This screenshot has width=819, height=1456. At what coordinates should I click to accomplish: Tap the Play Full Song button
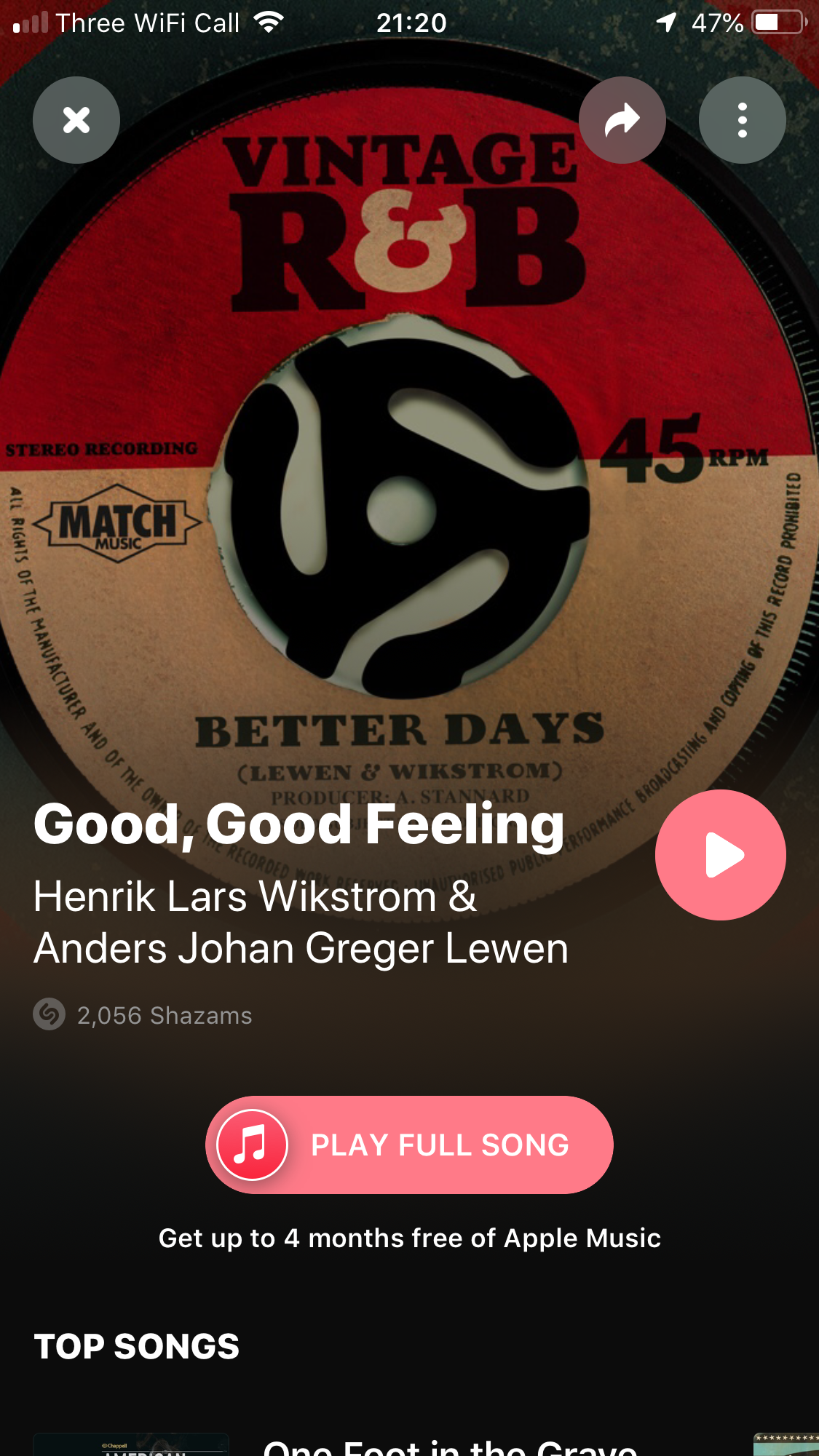pos(409,1145)
